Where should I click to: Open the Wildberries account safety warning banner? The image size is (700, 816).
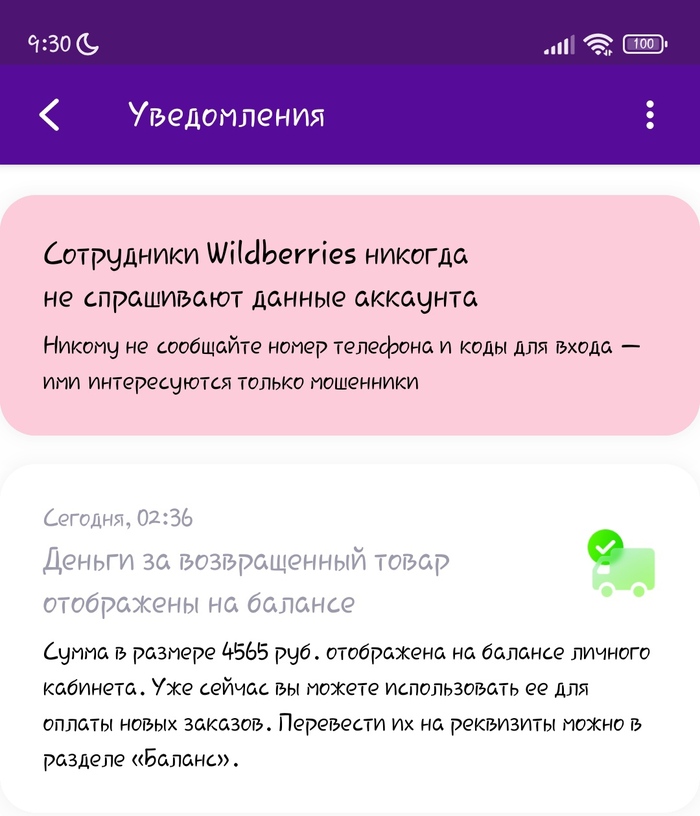pyautogui.click(x=348, y=315)
